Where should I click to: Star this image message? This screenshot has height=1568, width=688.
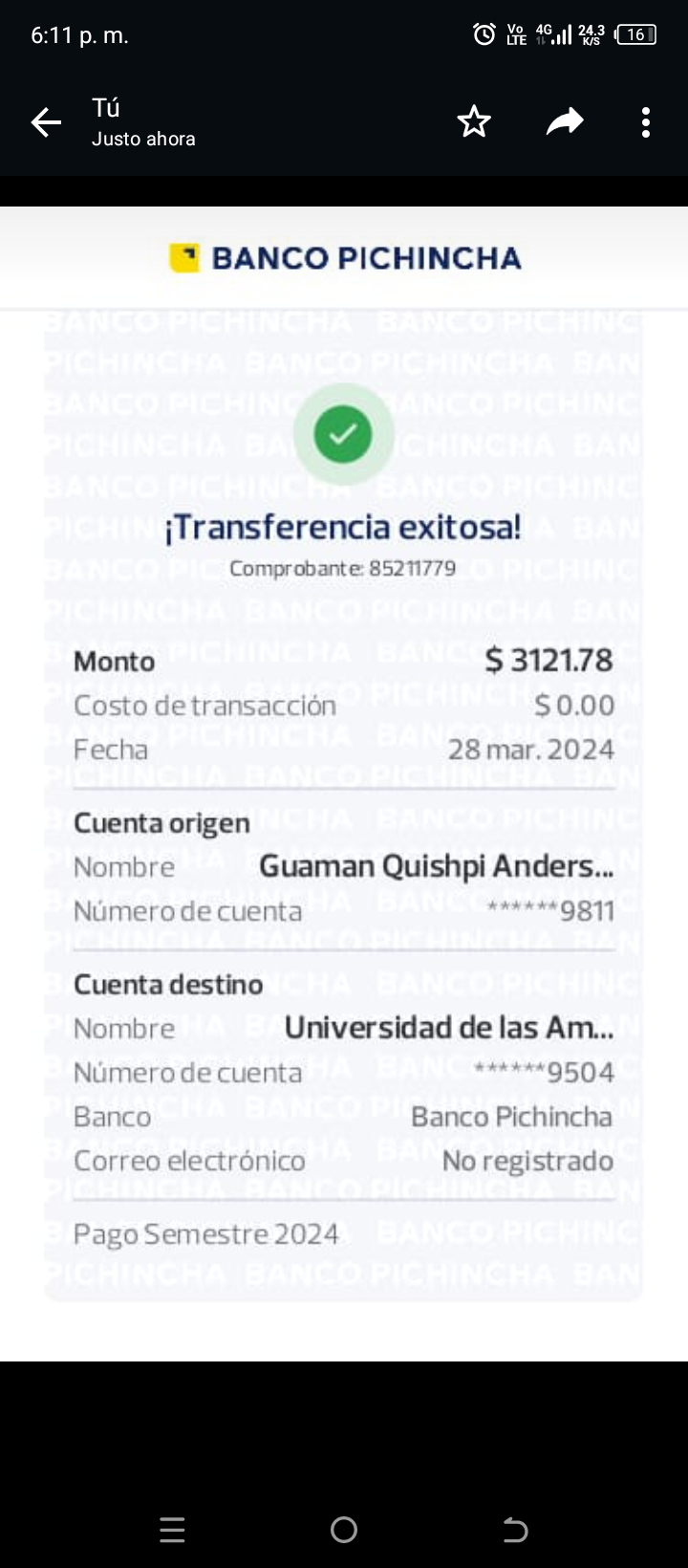point(474,122)
